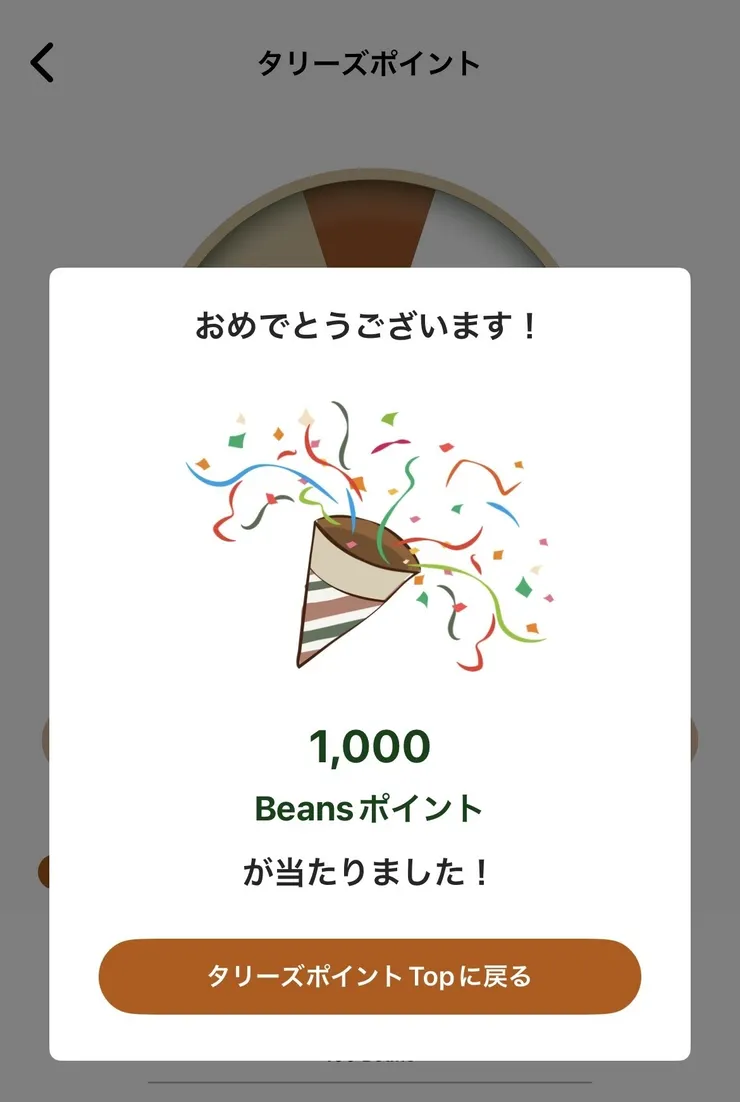Tap the おめでとうございます heading text
This screenshot has height=1102, width=740.
point(370,323)
